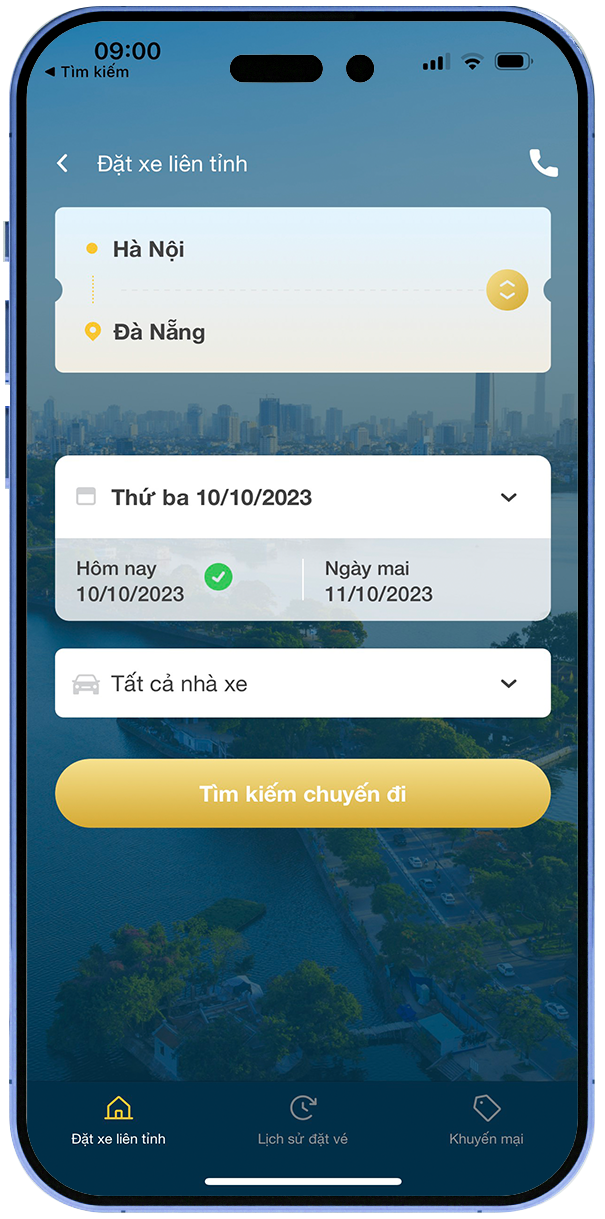Tap Tìm kiếm chuyến đi button
Viewport: 605px width, 1219px height.
point(302,794)
